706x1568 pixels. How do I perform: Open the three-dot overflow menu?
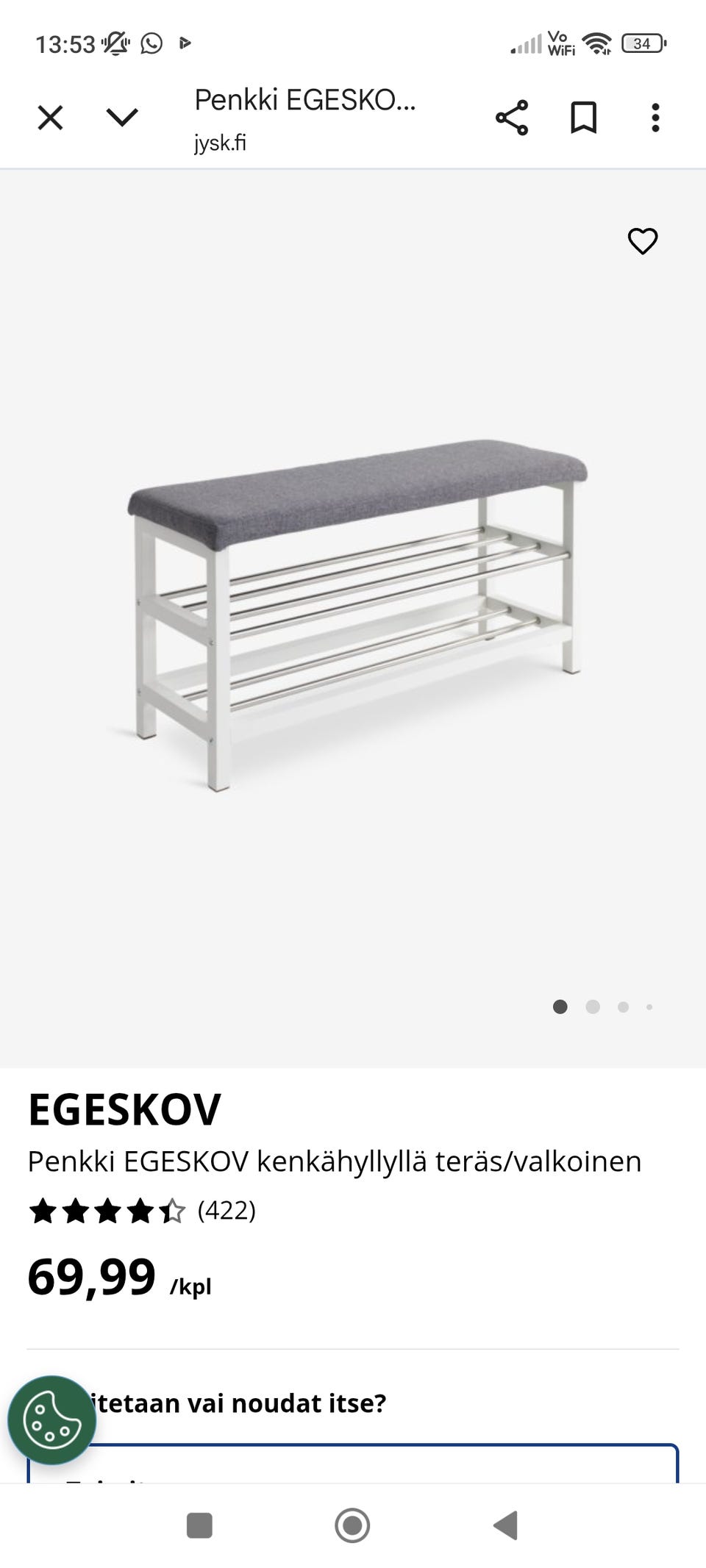(x=655, y=116)
